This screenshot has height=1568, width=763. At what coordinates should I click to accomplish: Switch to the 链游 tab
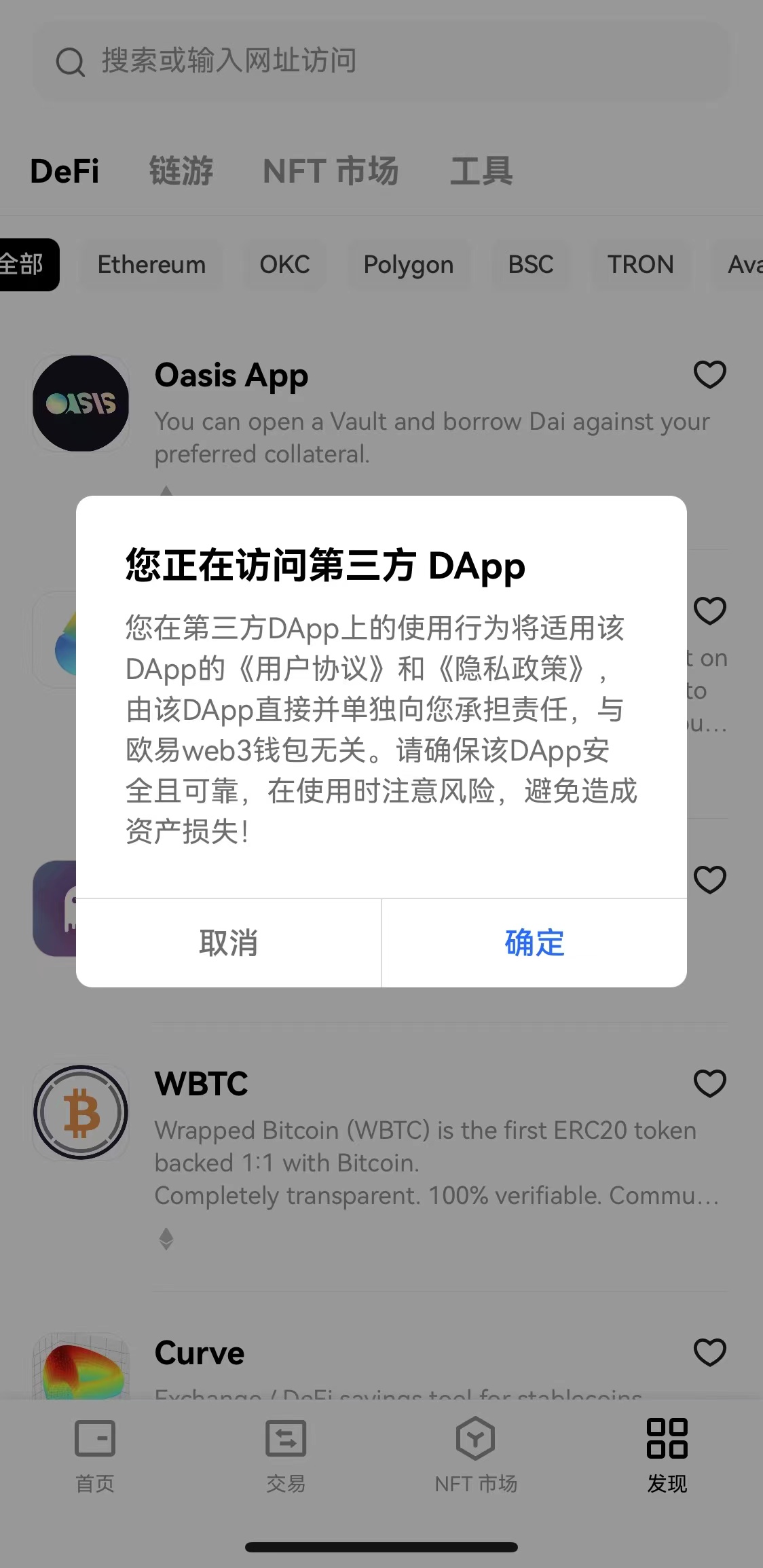click(181, 170)
